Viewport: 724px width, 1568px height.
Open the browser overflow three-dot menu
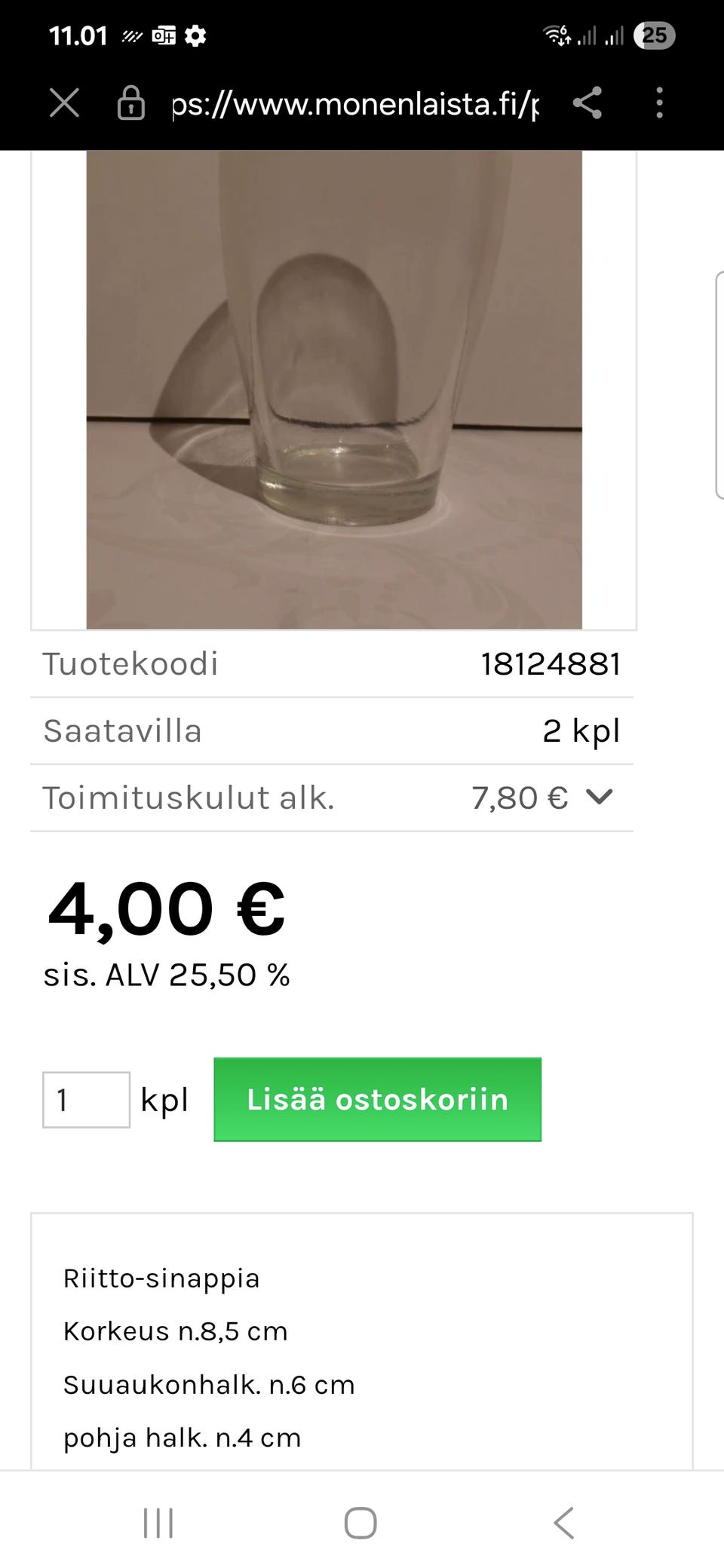(661, 103)
